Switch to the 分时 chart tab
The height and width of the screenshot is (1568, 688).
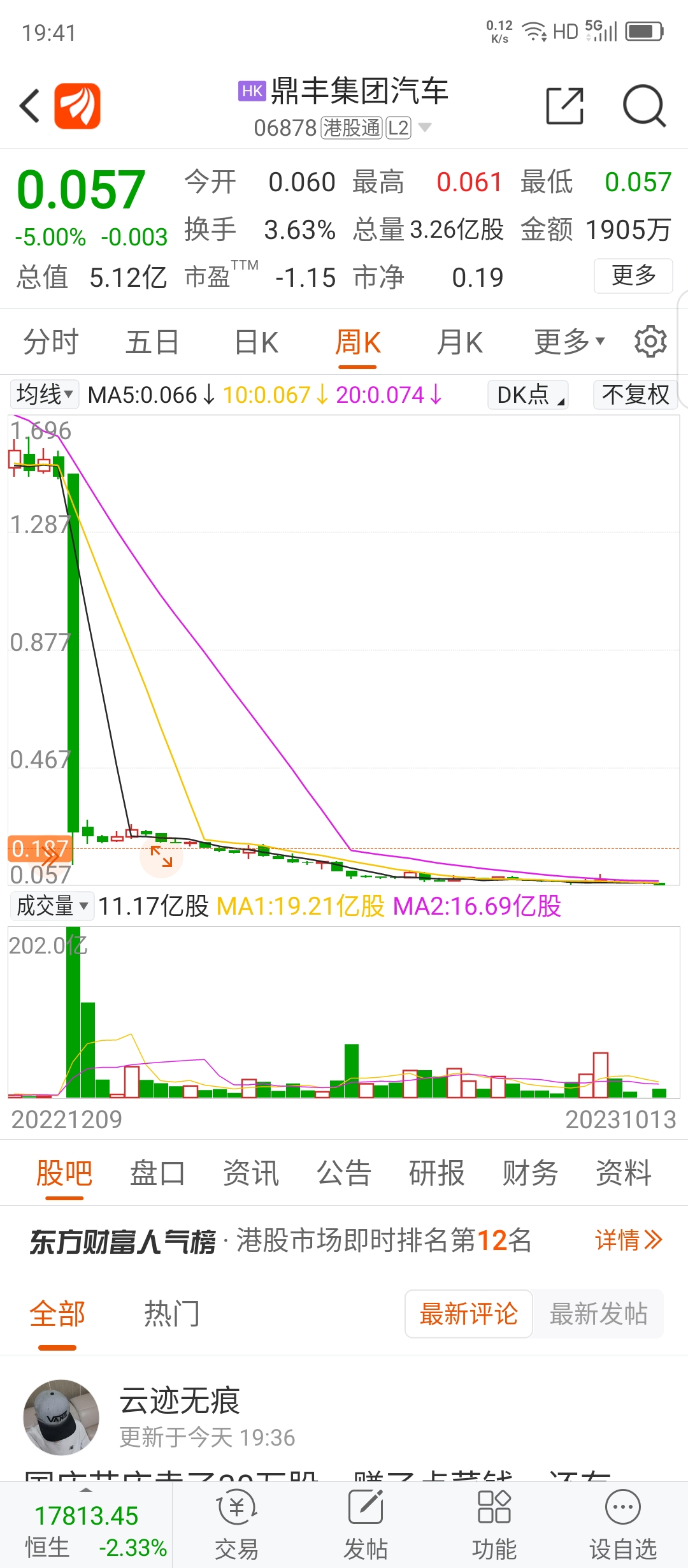pyautogui.click(x=51, y=342)
